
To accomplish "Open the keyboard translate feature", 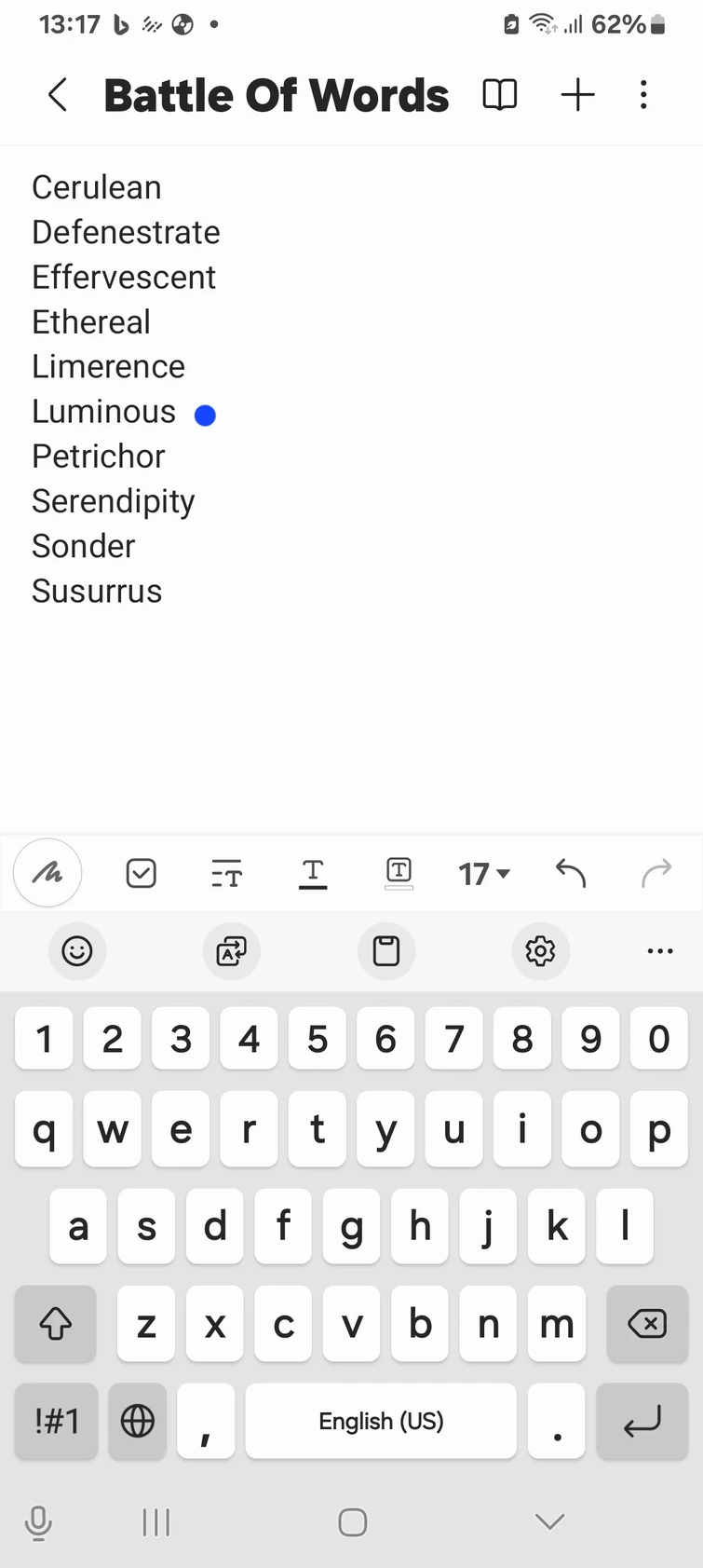I will [x=231, y=951].
